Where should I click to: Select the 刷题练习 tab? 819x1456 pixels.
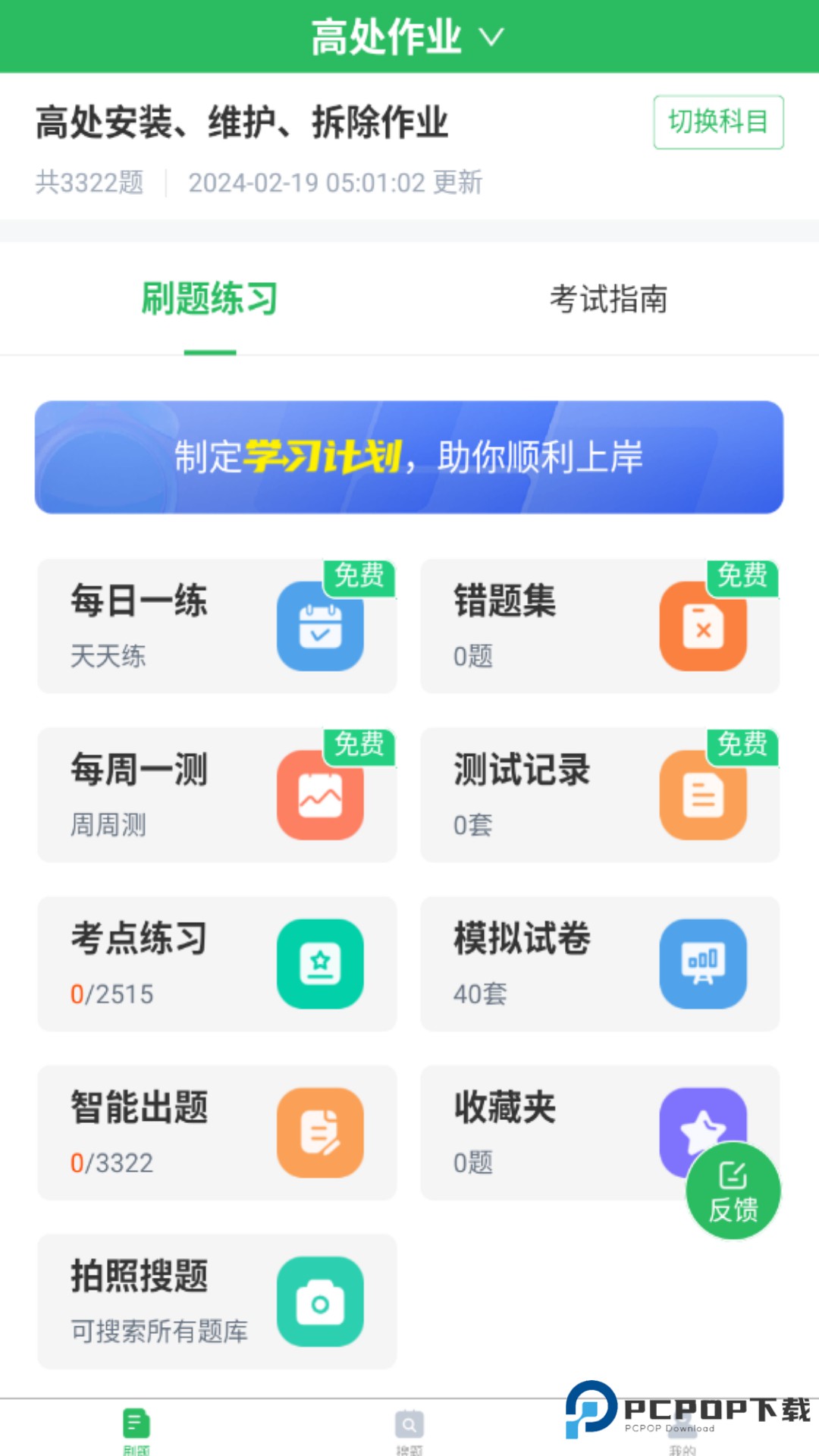pyautogui.click(x=210, y=299)
